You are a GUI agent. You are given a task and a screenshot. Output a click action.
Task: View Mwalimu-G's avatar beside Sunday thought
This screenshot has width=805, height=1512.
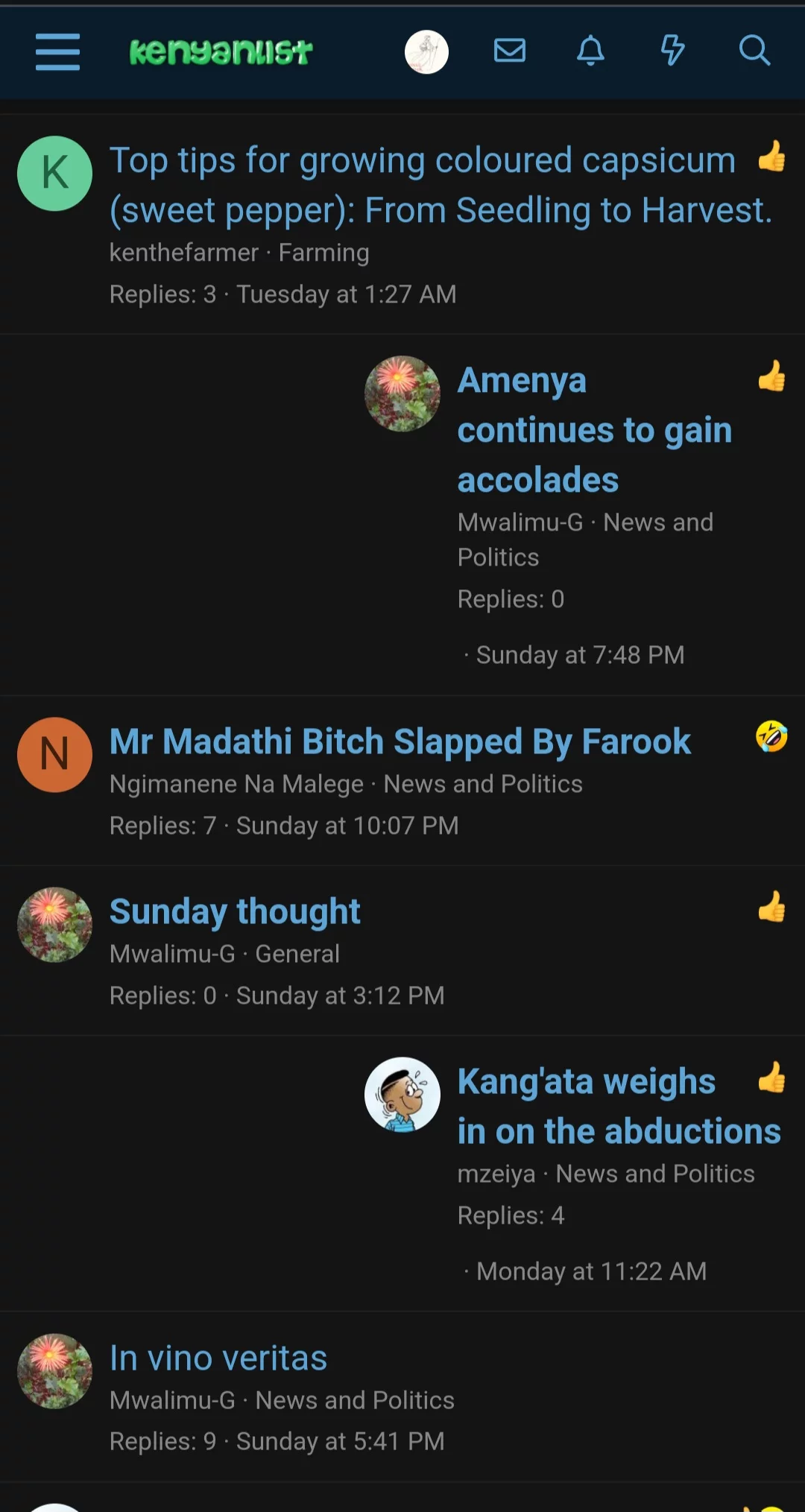click(54, 924)
